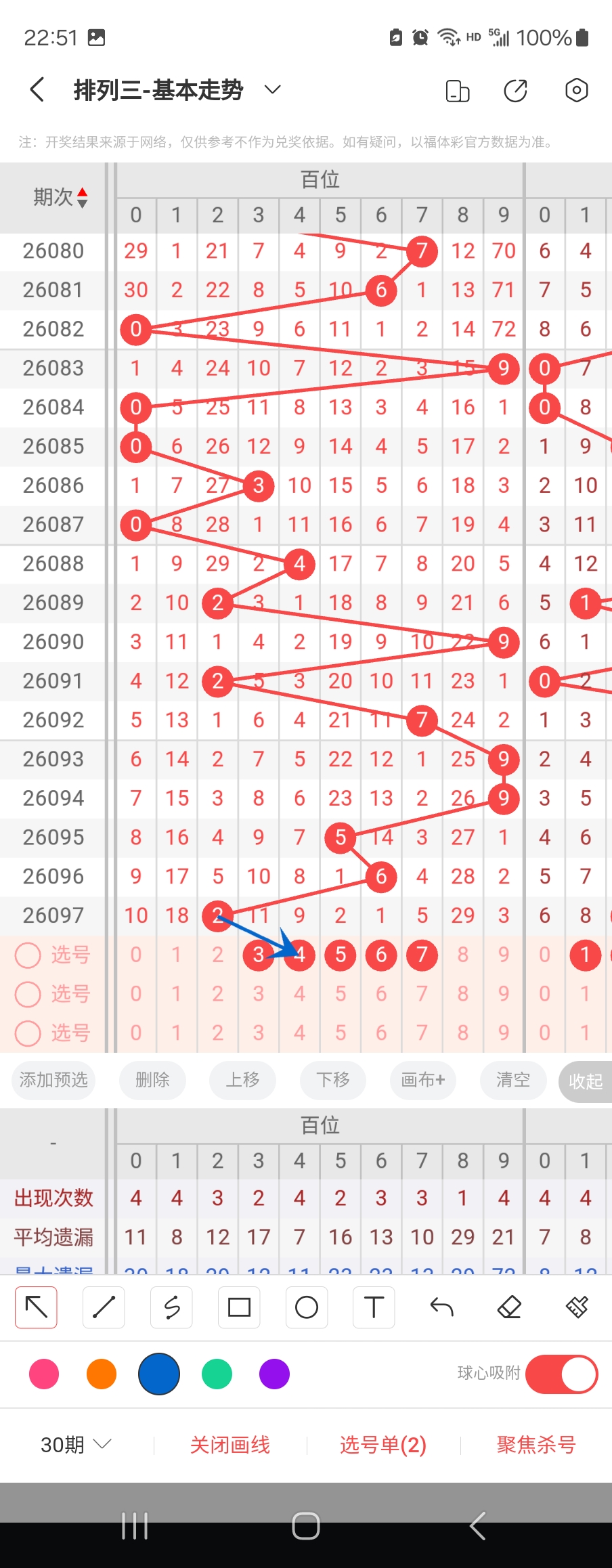Viewport: 612px width, 1568px height.
Task: Collapse panel with 收起
Action: (585, 1081)
